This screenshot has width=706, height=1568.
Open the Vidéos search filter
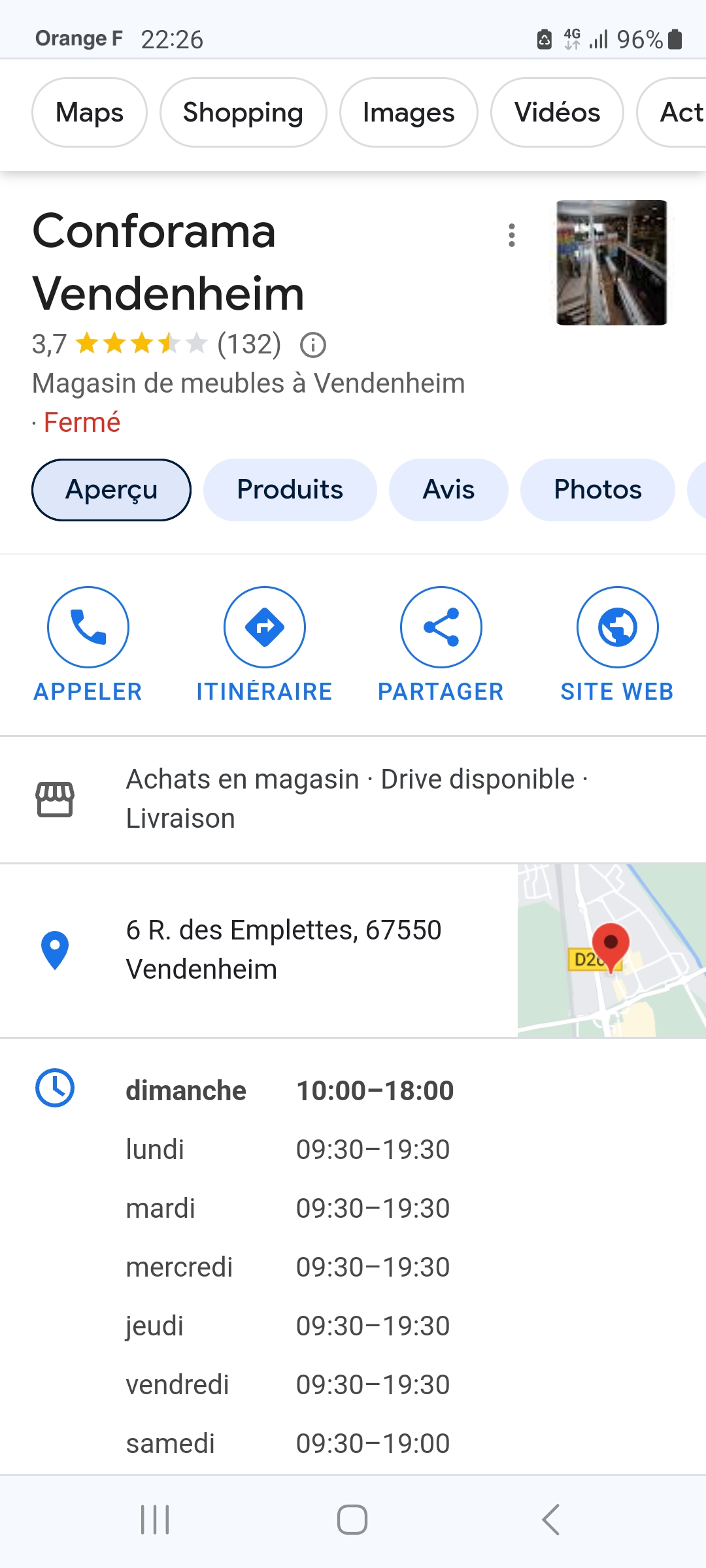pyautogui.click(x=557, y=112)
